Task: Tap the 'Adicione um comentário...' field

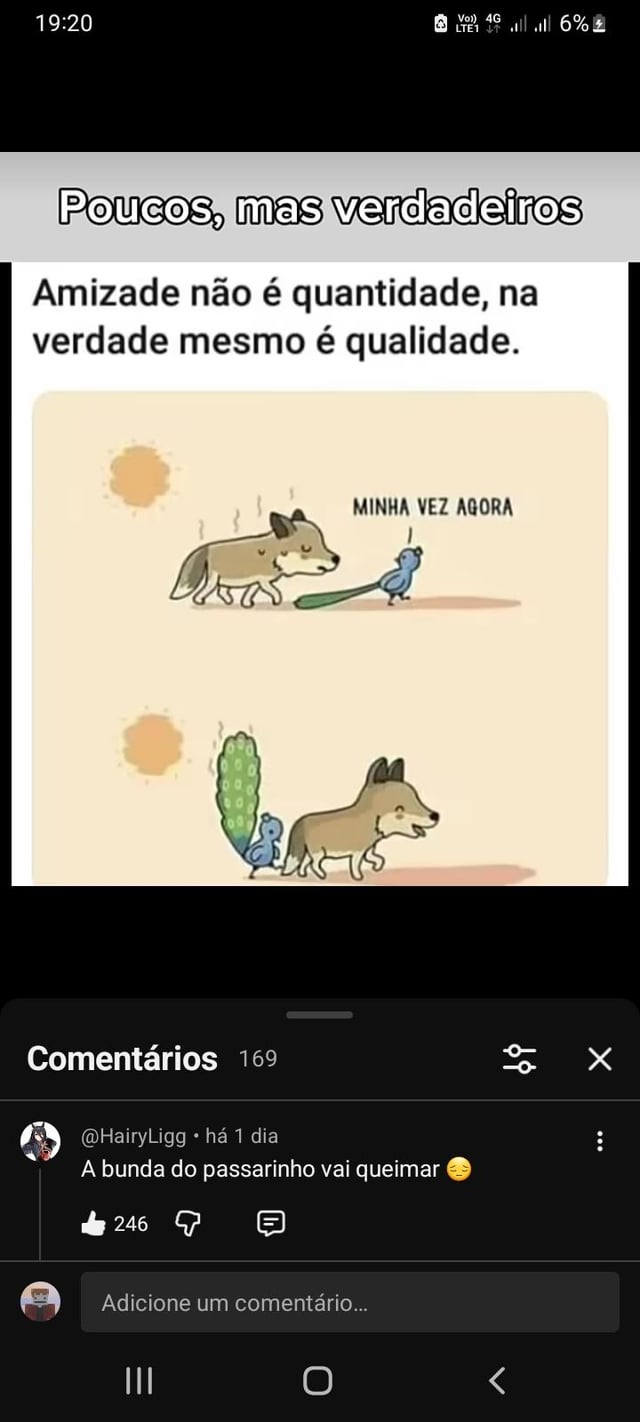Action: tap(350, 1302)
